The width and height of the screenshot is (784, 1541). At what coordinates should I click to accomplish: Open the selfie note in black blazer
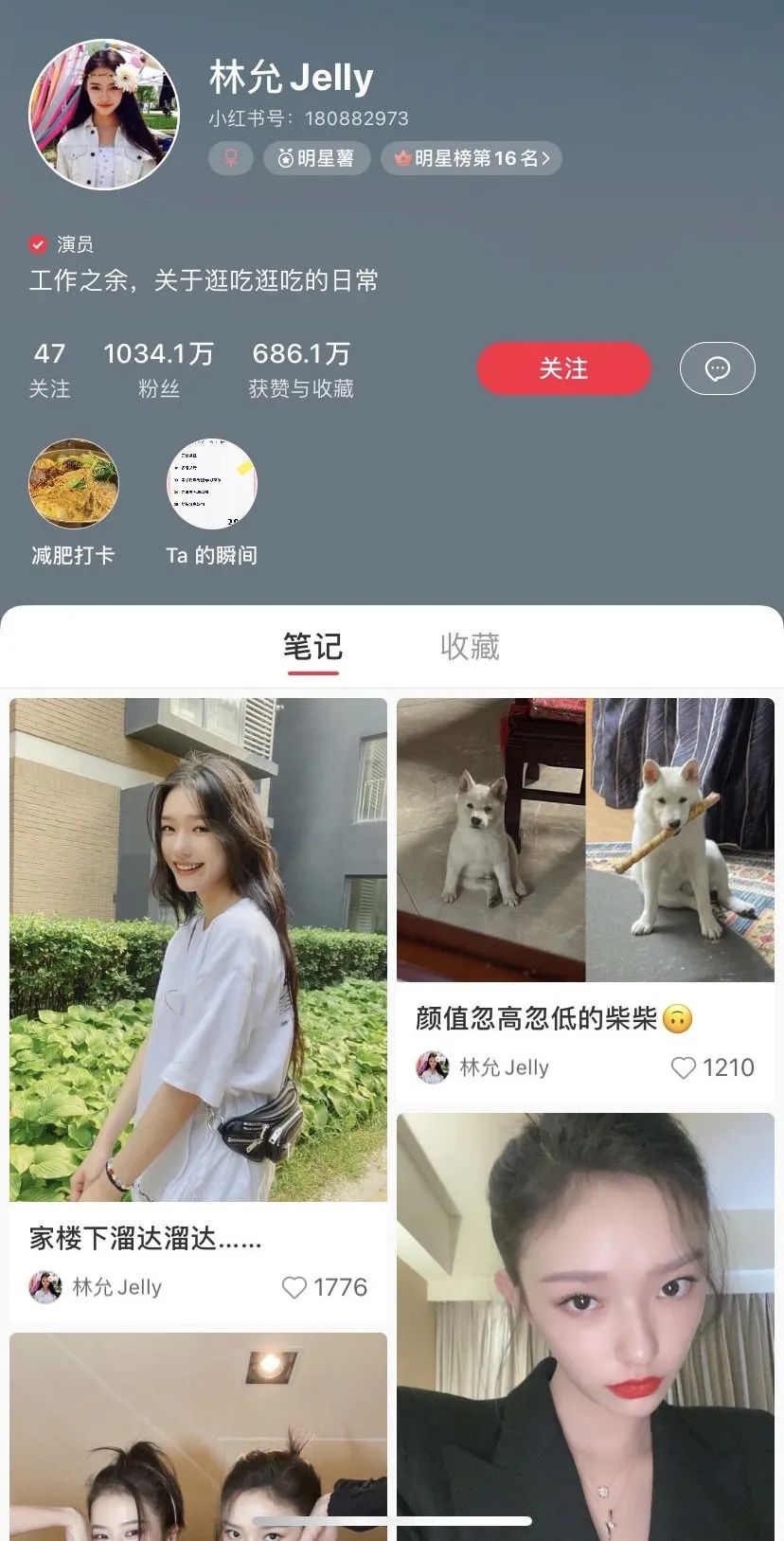pyautogui.click(x=585, y=1326)
